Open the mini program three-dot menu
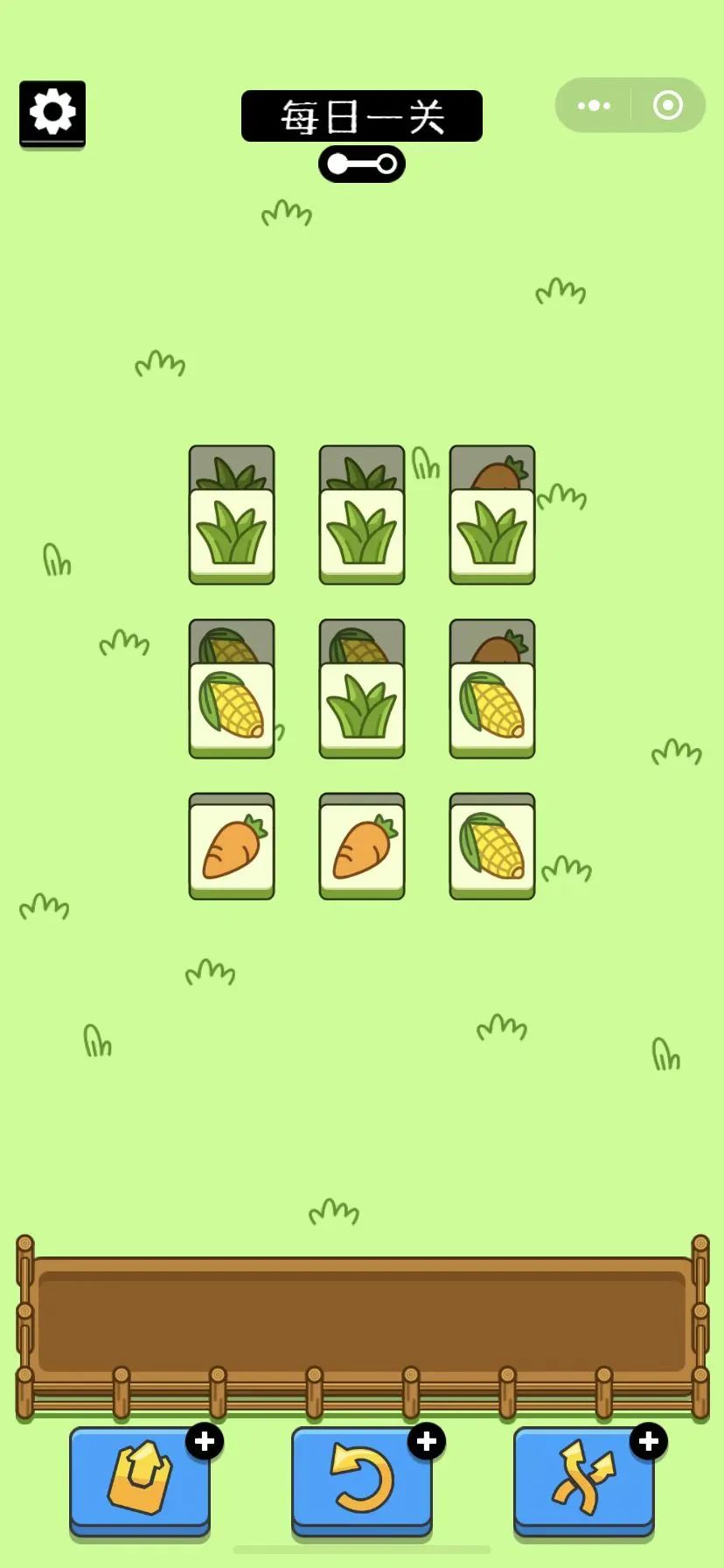Image resolution: width=724 pixels, height=1568 pixels. click(x=595, y=106)
